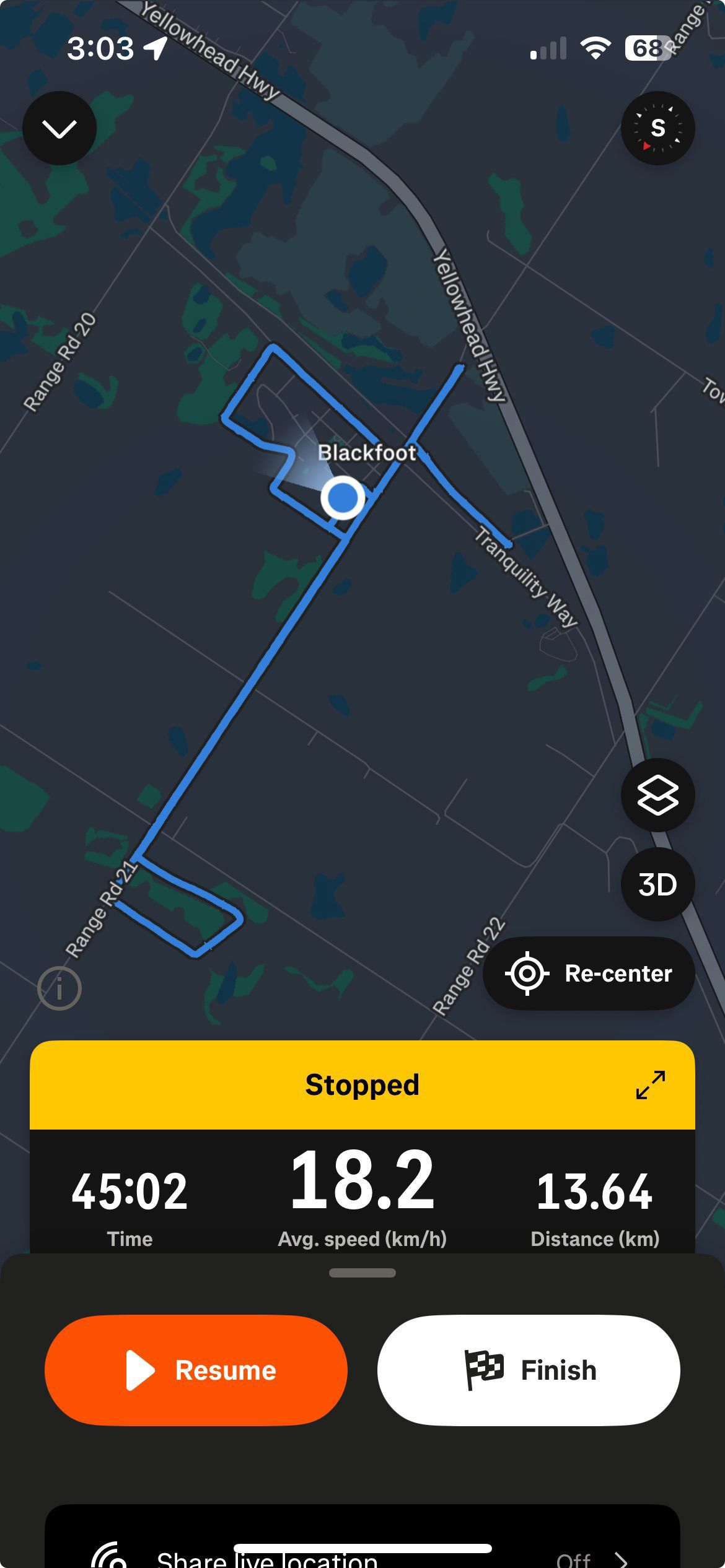This screenshot has width=725, height=1568.
Task: Finish the activity
Action: pyautogui.click(x=529, y=1370)
